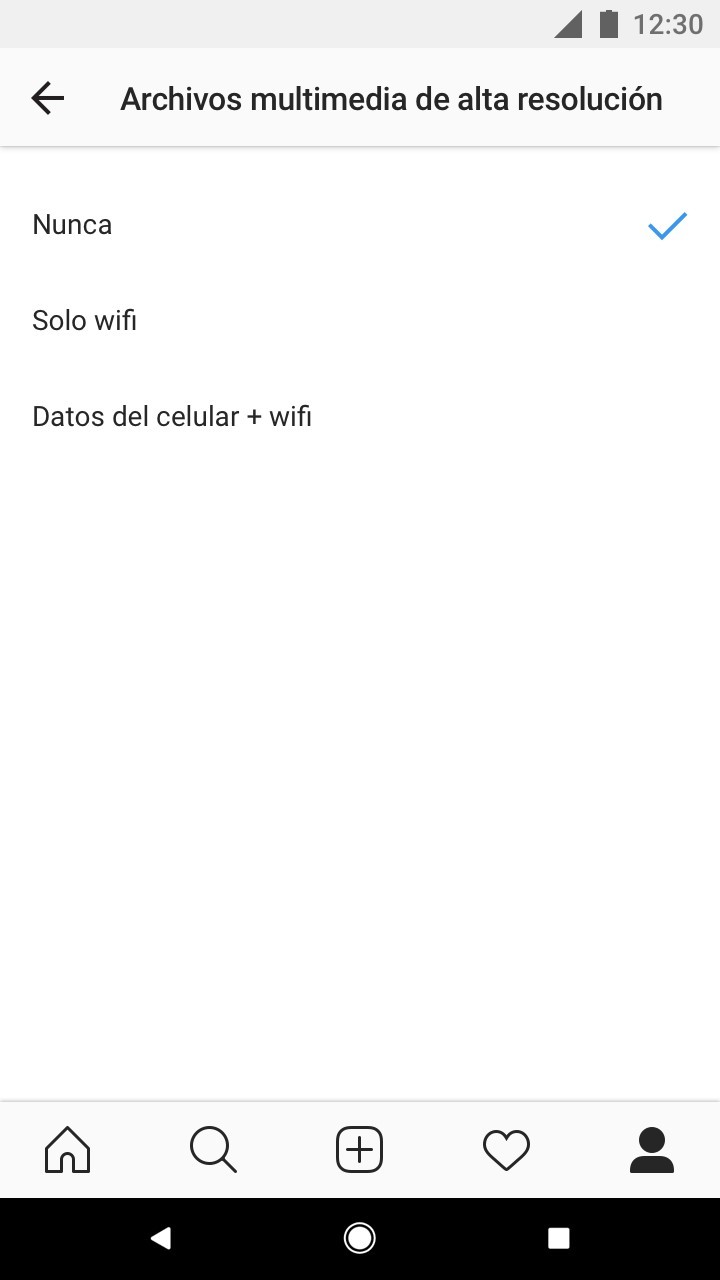Viewport: 720px width, 1280px height.
Task: Select the Nunca option
Action: (x=360, y=225)
